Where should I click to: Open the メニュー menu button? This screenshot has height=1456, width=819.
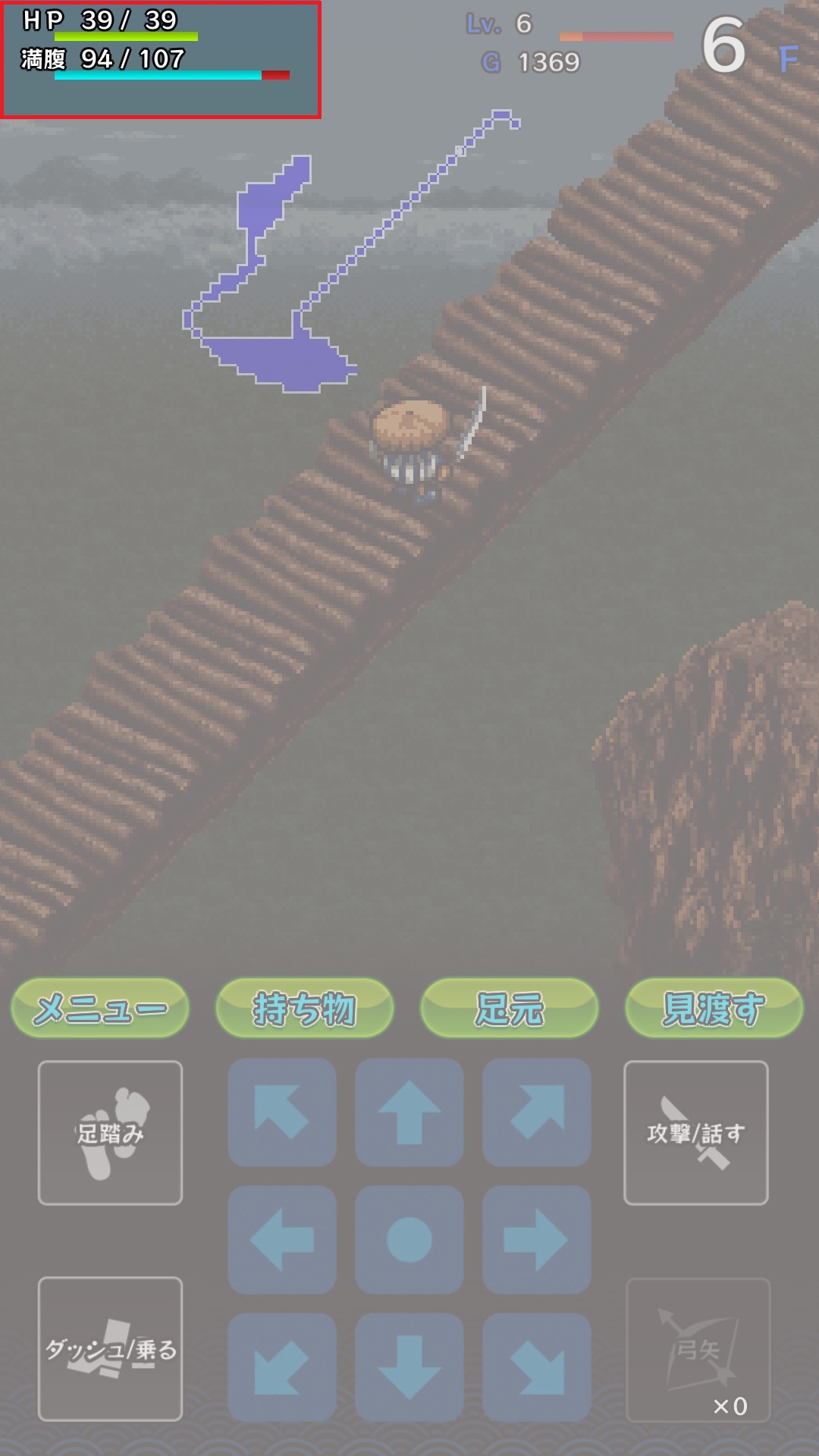[x=100, y=1009]
